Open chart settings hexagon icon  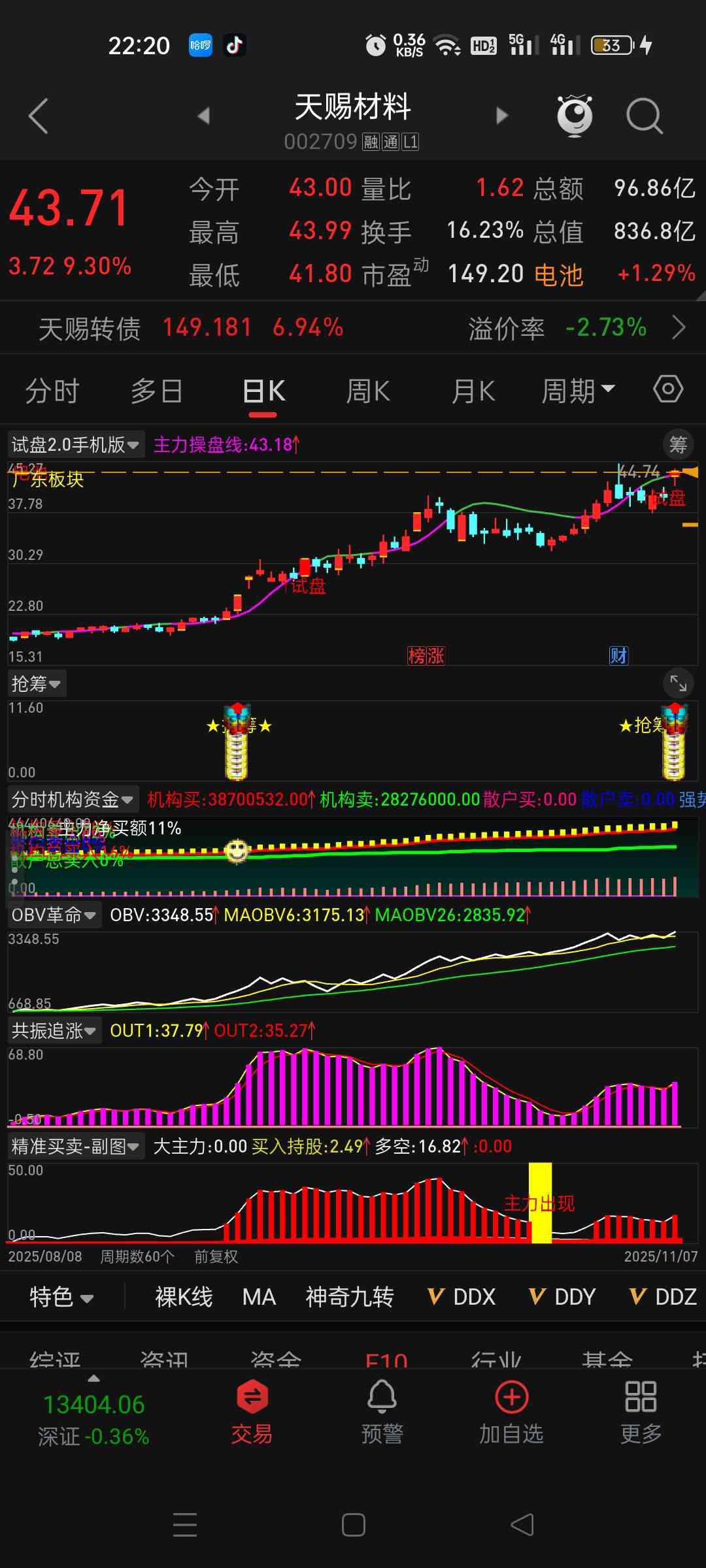668,389
